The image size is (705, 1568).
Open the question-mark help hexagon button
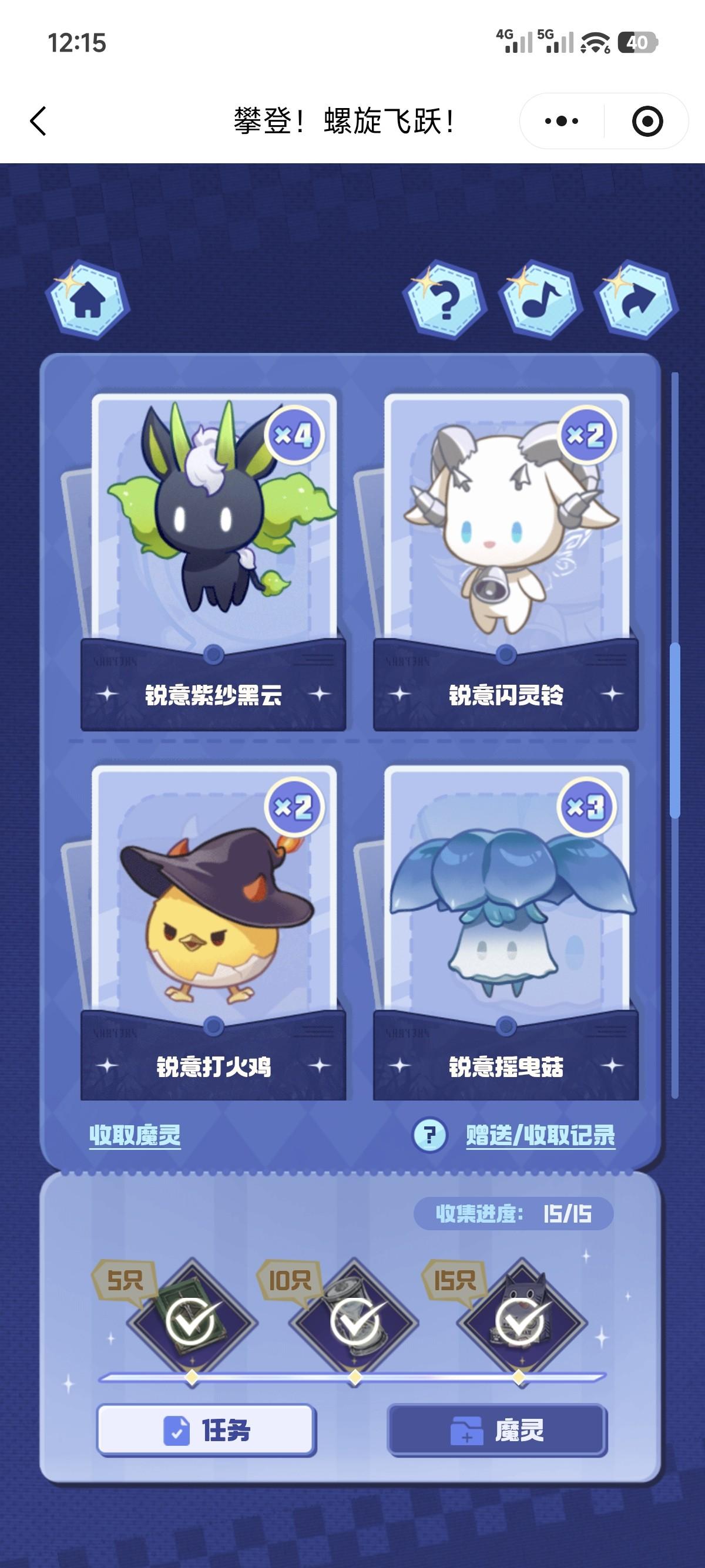coord(445,300)
